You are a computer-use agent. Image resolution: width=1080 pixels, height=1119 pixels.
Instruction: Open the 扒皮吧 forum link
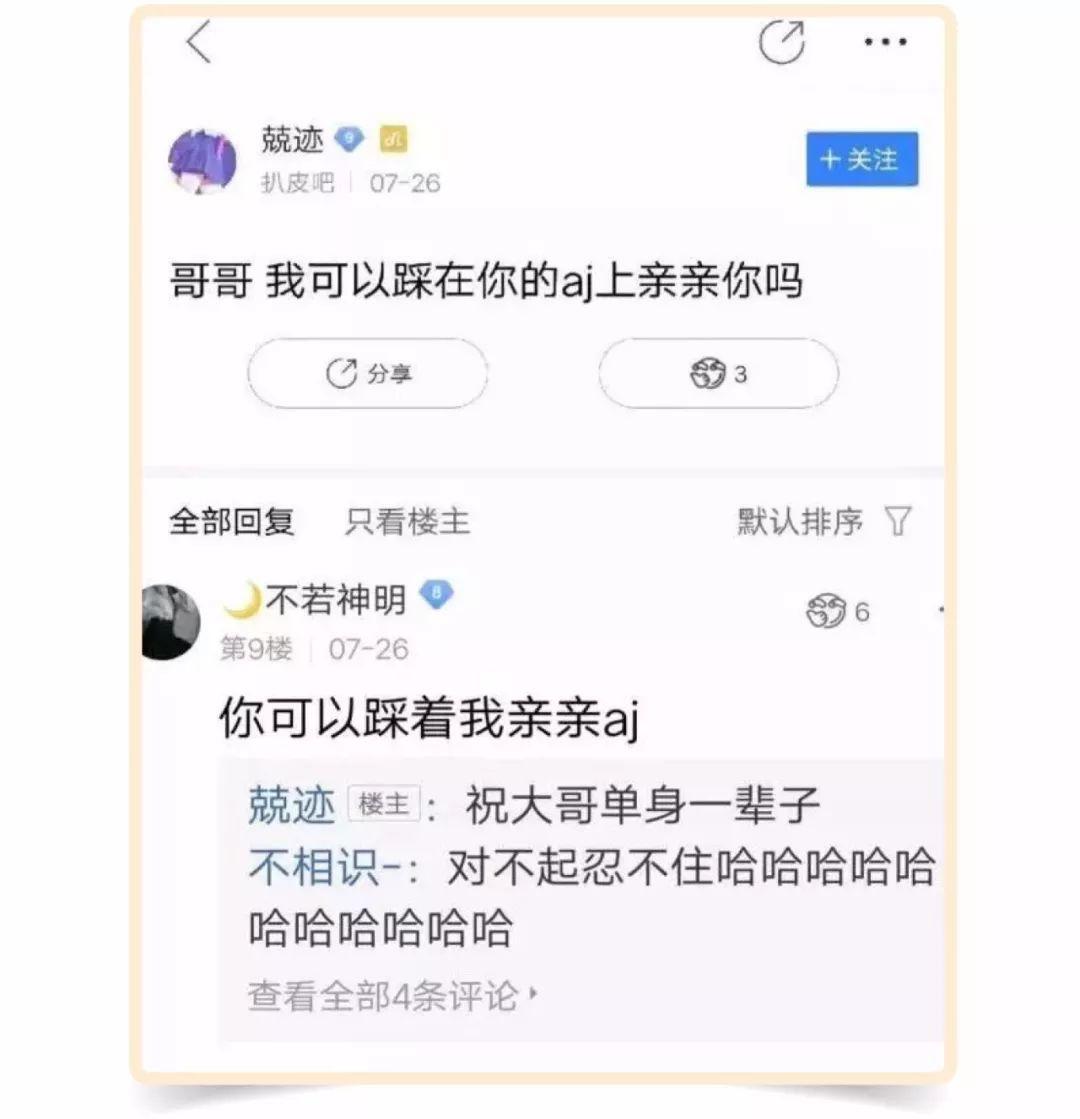pos(298,183)
